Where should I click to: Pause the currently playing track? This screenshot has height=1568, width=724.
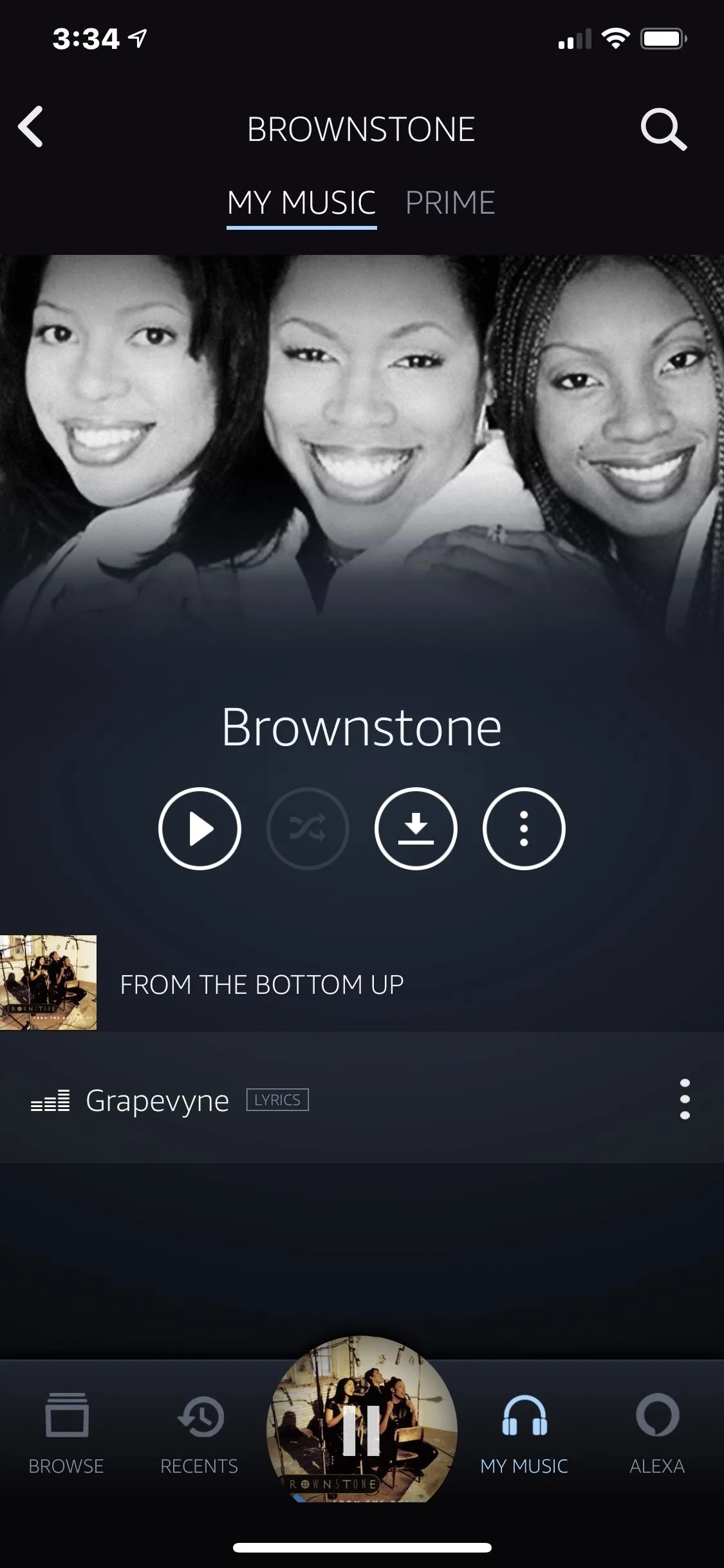tap(361, 1430)
